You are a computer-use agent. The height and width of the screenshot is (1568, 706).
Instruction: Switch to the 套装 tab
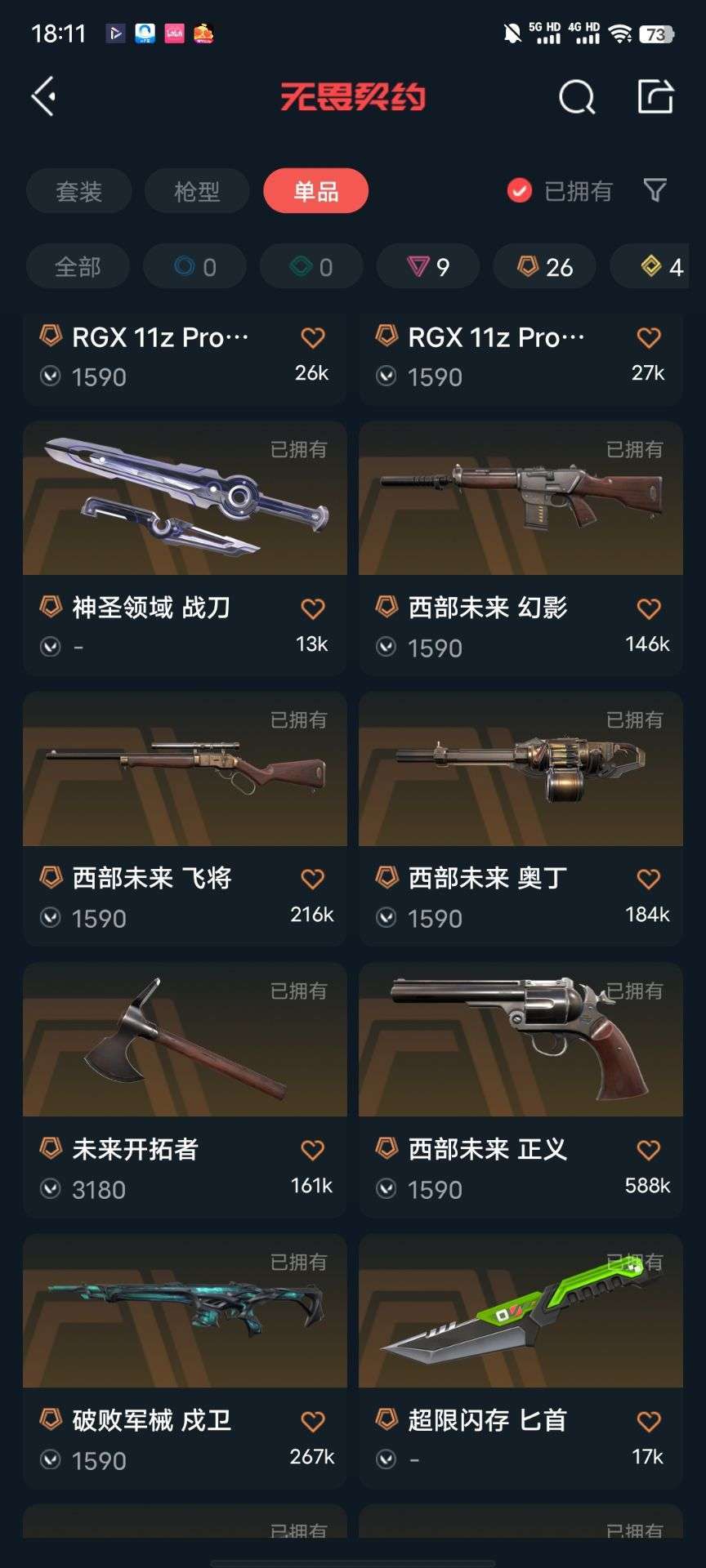click(79, 191)
